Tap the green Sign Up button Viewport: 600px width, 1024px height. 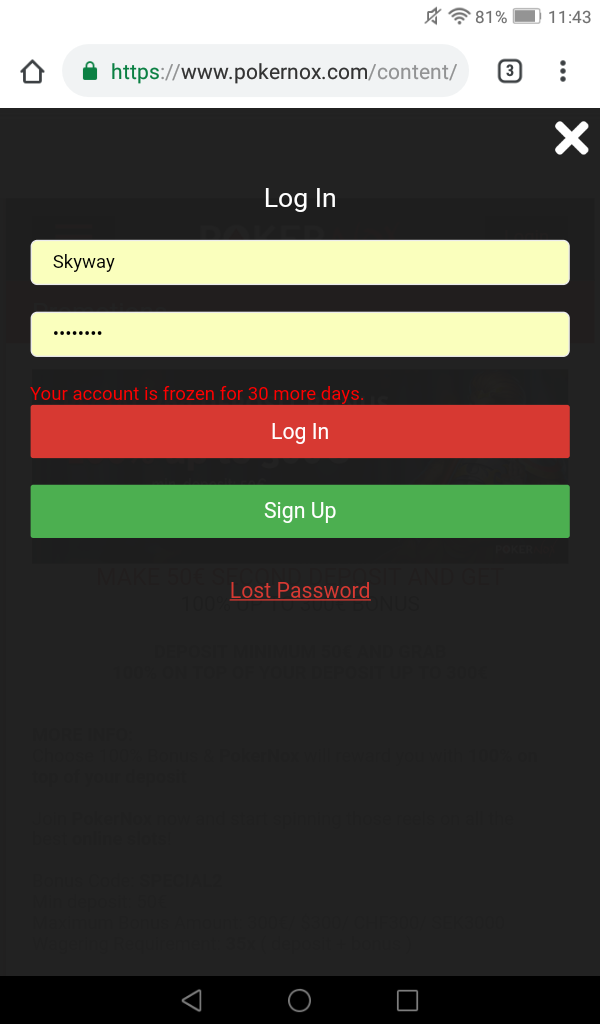(300, 511)
